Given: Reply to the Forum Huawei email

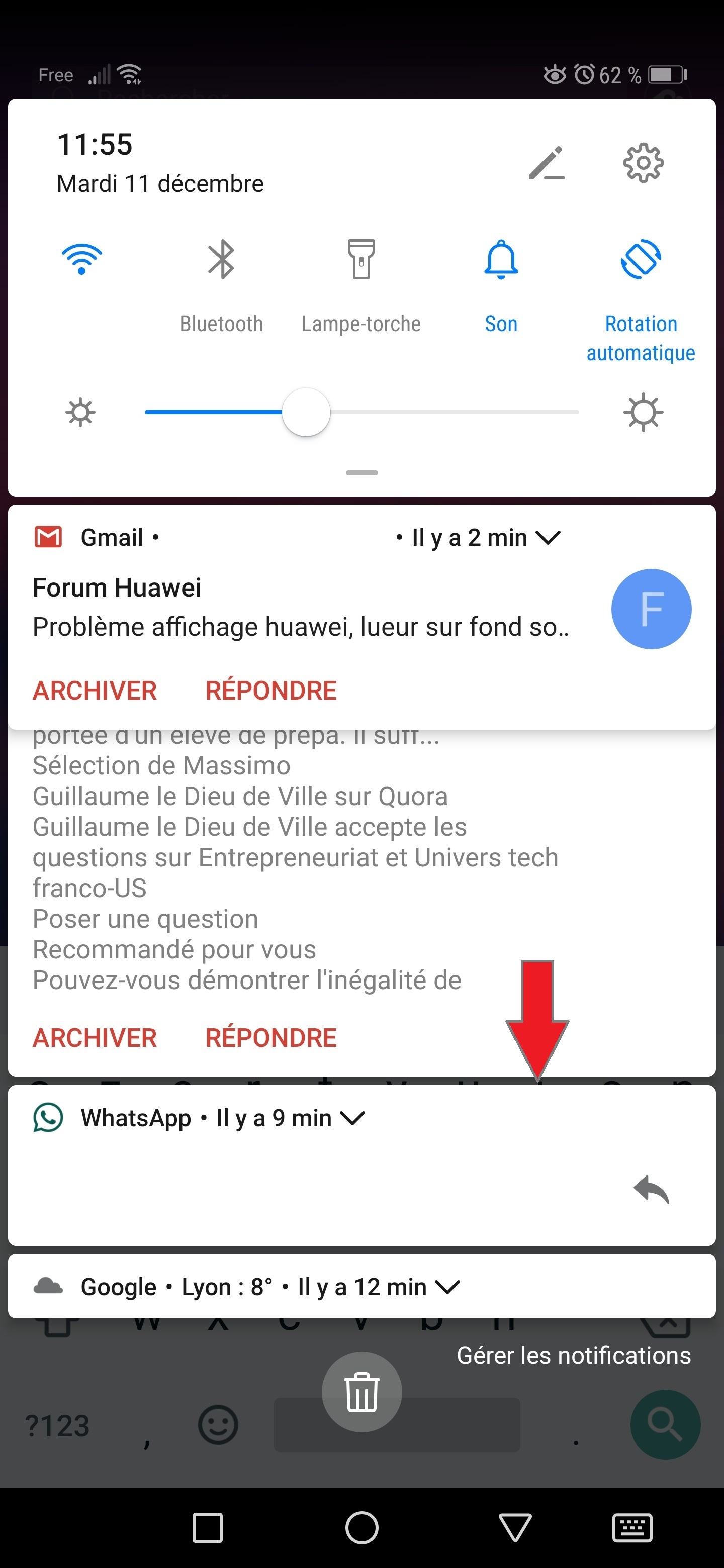Looking at the screenshot, I should pyautogui.click(x=271, y=691).
